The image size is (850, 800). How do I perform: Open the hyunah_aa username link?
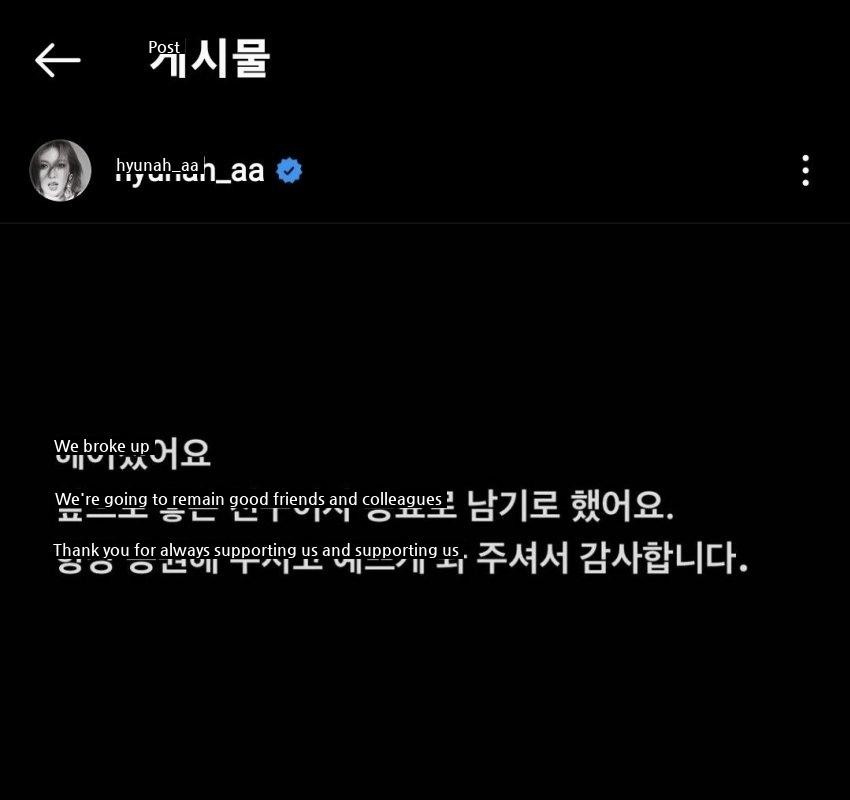[x=190, y=170]
